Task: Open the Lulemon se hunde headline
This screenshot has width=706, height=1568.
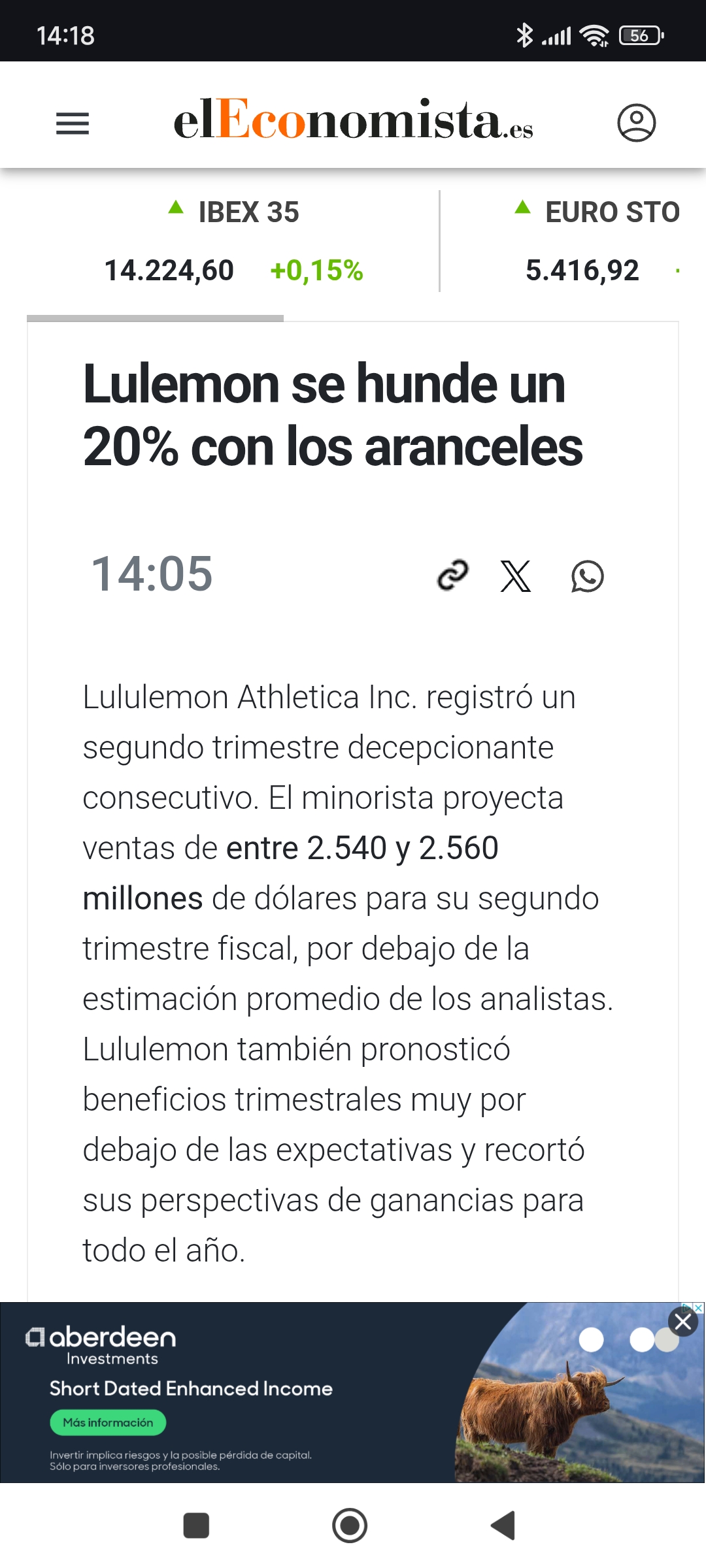Action: tap(333, 415)
